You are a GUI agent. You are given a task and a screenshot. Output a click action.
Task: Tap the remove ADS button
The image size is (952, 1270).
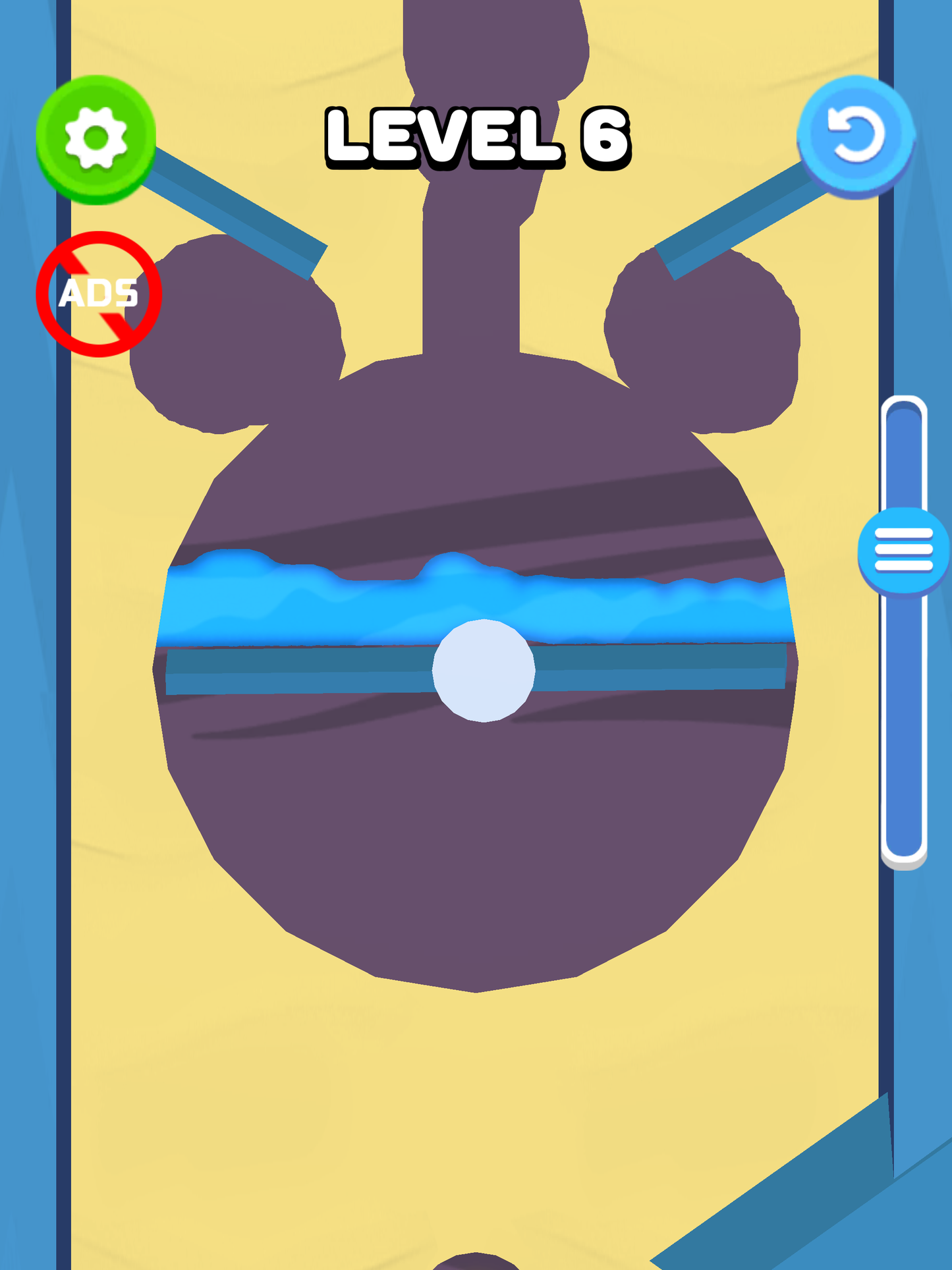99,294
